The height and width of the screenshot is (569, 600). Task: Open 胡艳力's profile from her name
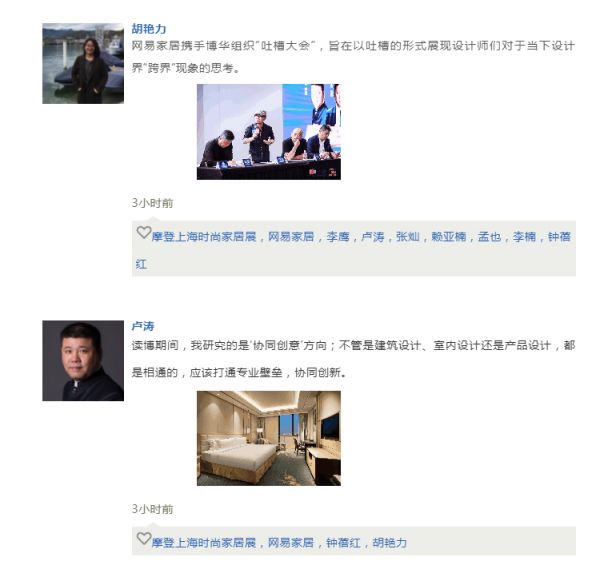tap(149, 28)
